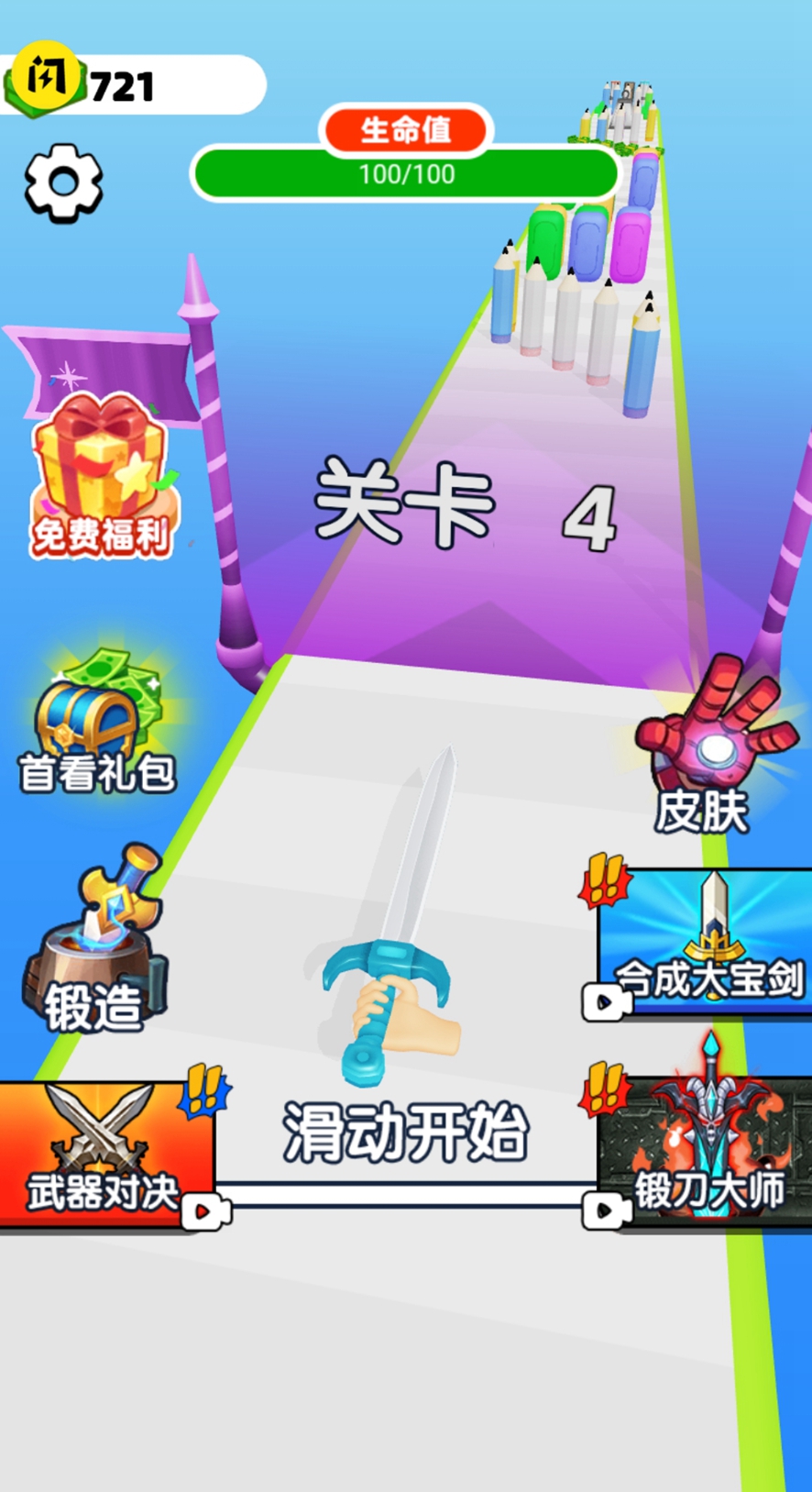Open the settings gear

click(x=63, y=182)
